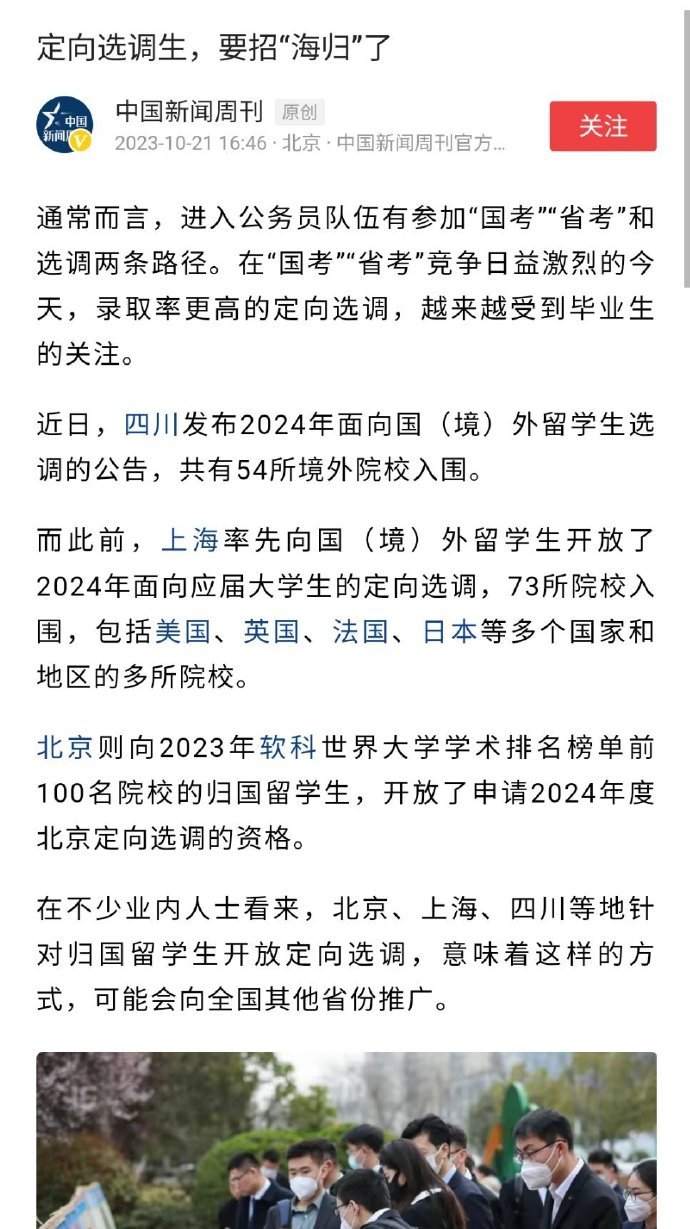Follow the 美国 link
The width and height of the screenshot is (690, 1229).
[182, 632]
